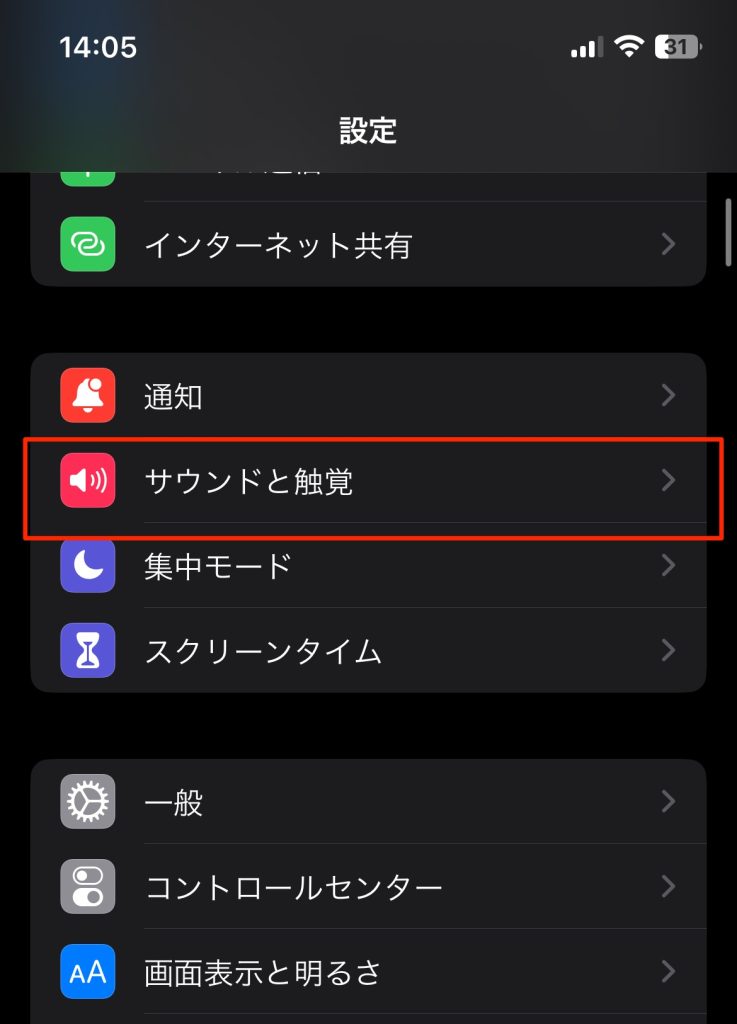Go to サウンドと触覚 settings
Viewport: 737px width, 1024px height.
(368, 481)
